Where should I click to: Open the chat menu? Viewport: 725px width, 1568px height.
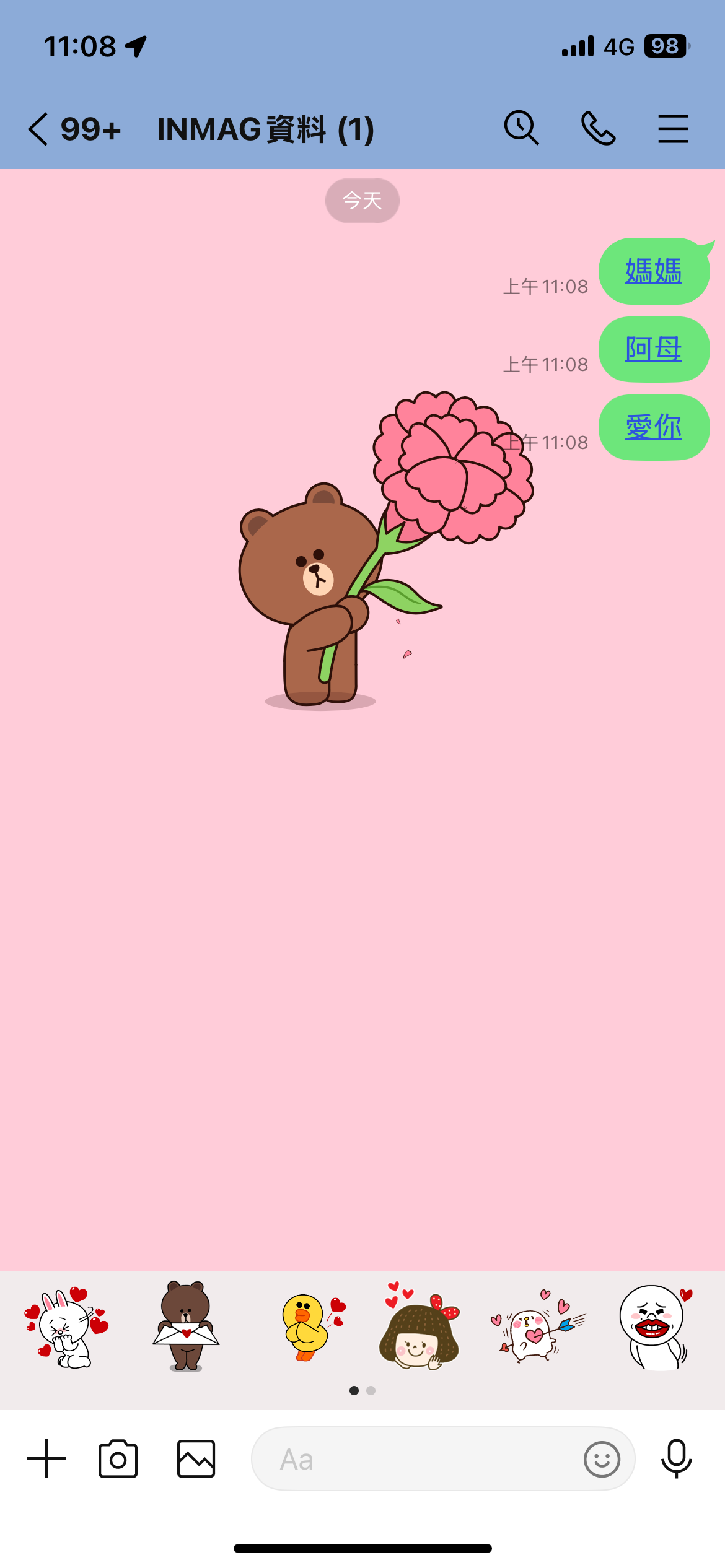[673, 129]
